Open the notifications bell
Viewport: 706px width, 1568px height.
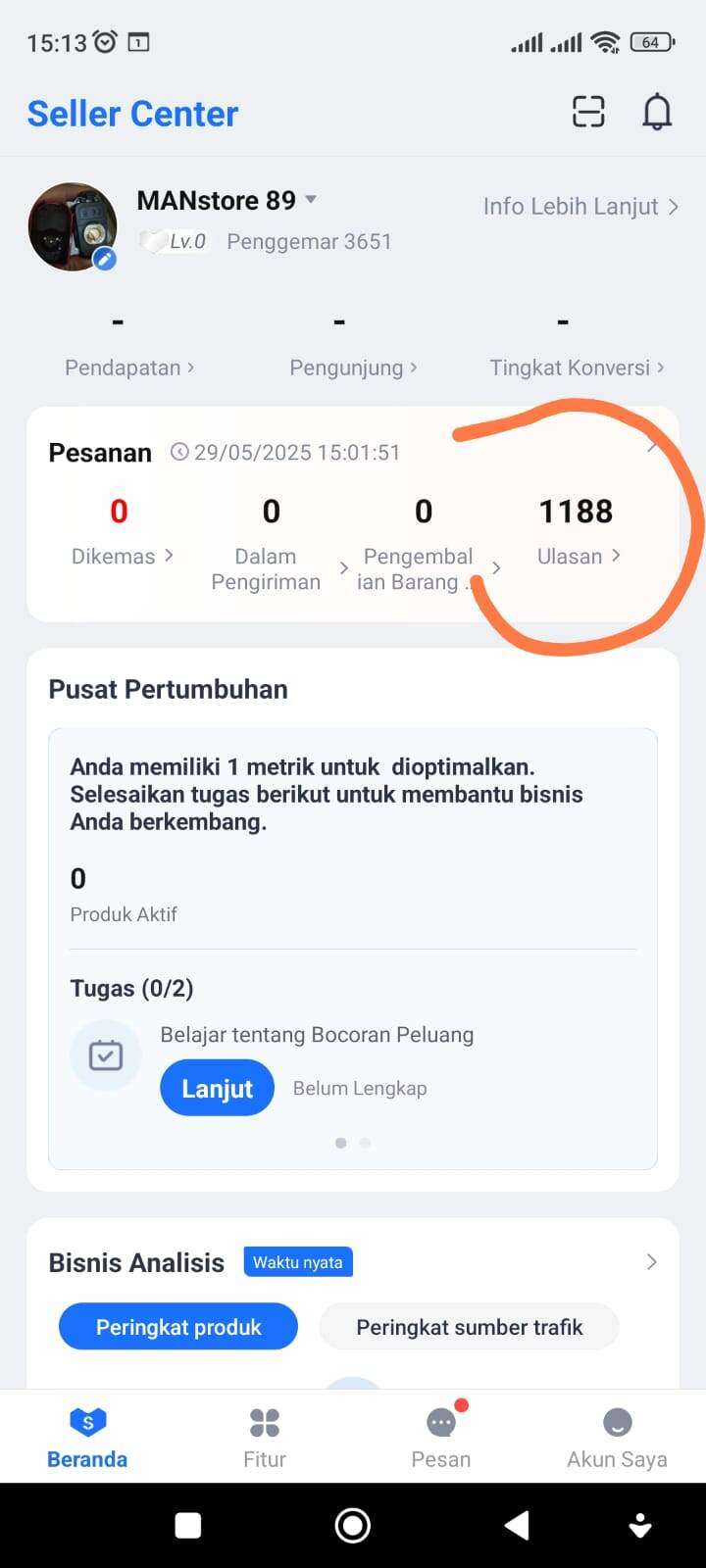pyautogui.click(x=657, y=112)
